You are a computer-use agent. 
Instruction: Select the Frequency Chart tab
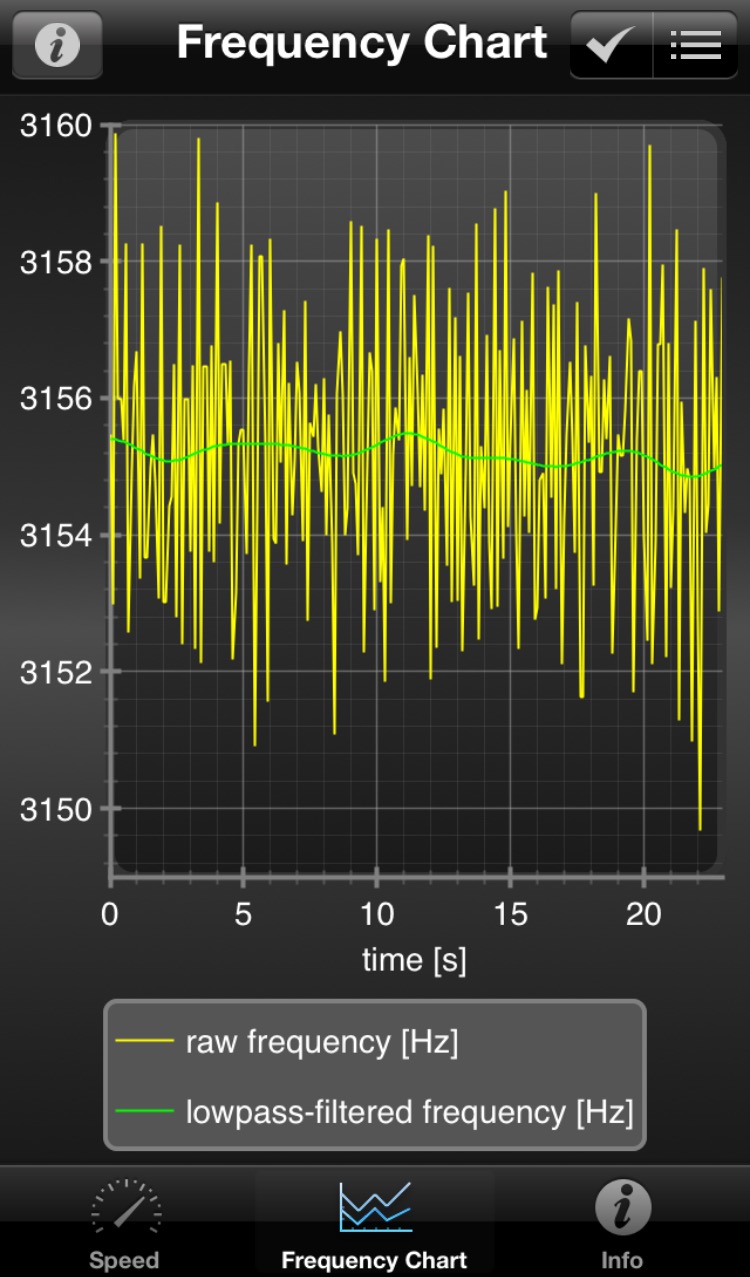pos(374,1222)
